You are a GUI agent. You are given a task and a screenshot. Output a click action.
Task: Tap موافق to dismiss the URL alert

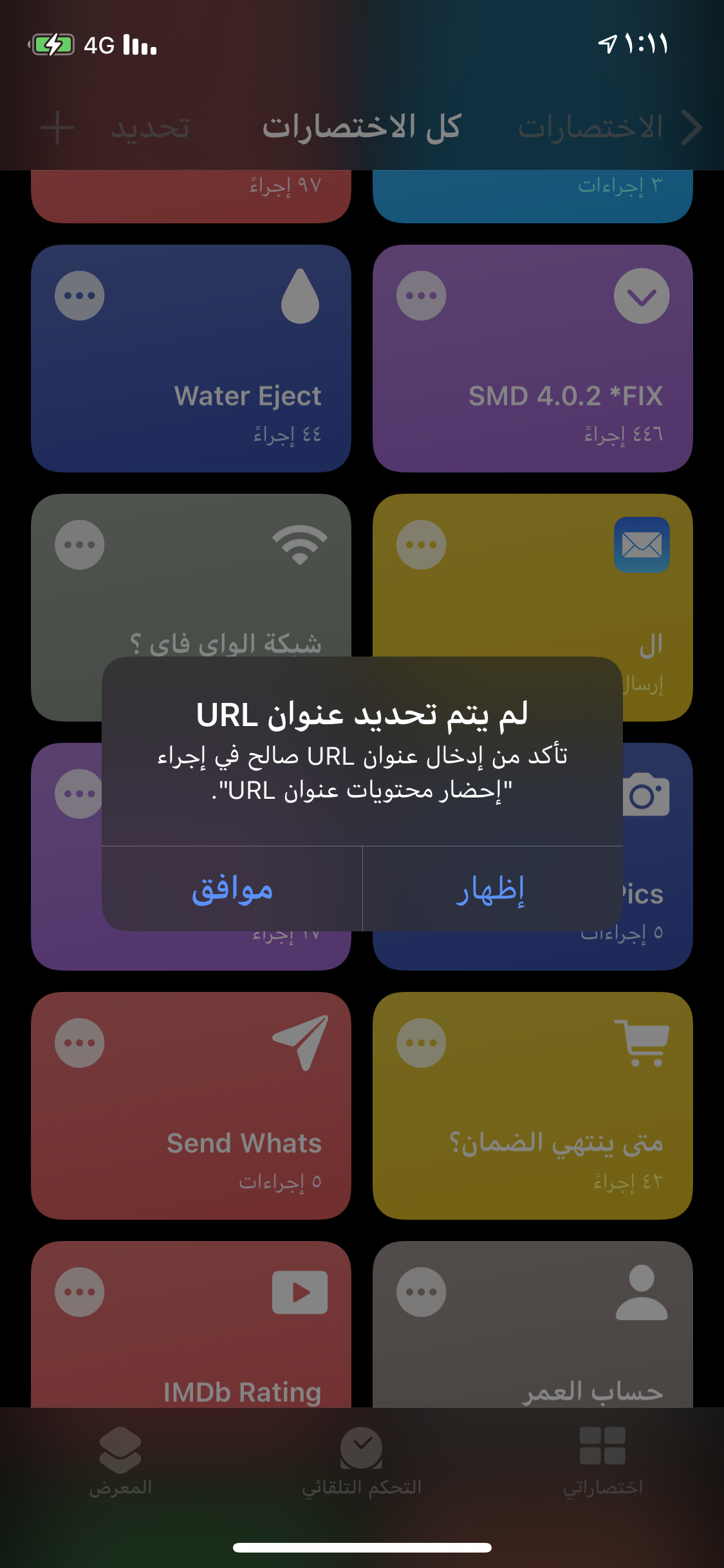[232, 889]
